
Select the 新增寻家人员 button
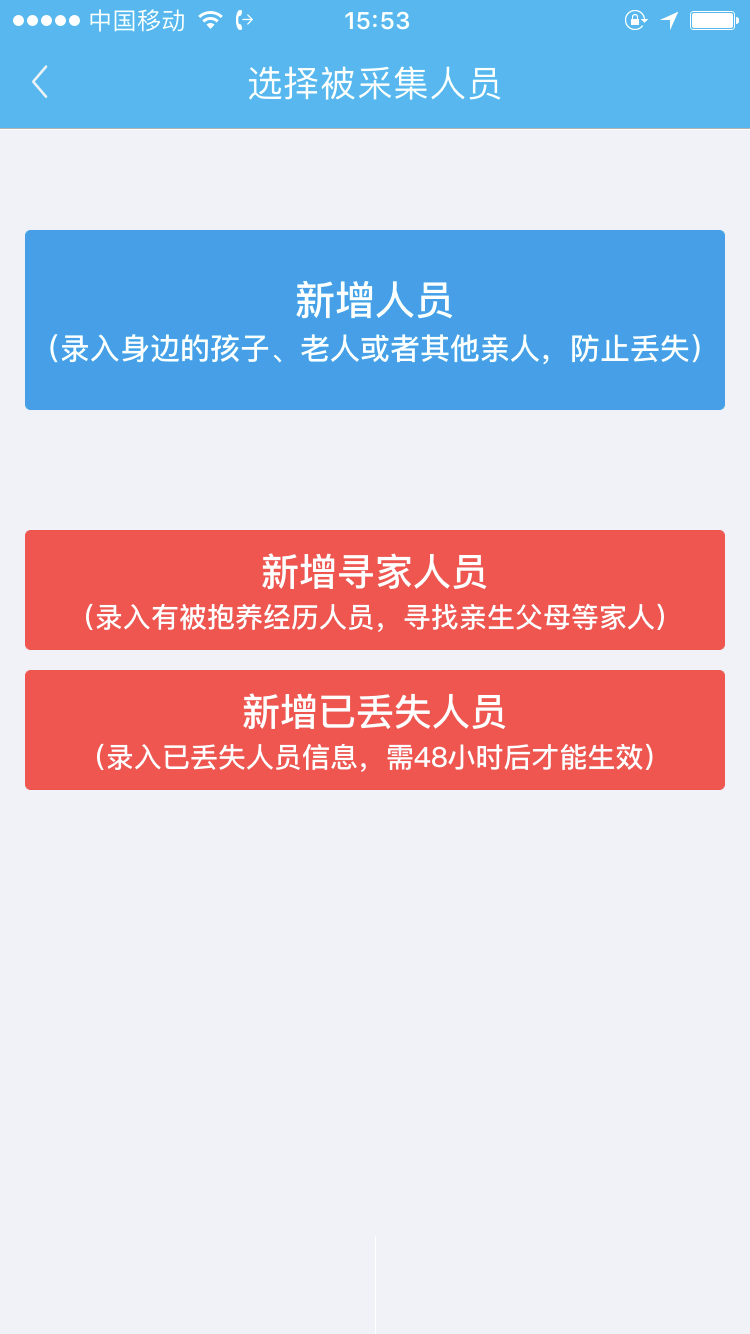(x=375, y=590)
